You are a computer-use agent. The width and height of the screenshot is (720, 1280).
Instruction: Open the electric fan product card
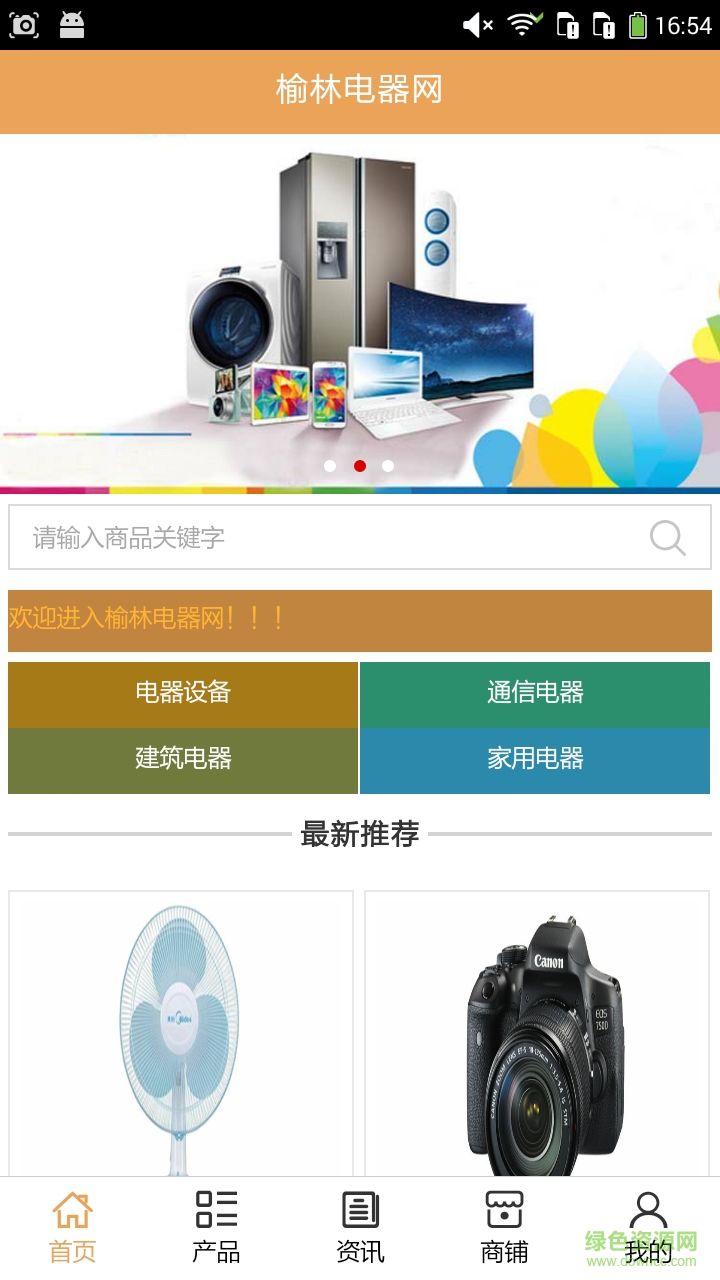tap(181, 1035)
